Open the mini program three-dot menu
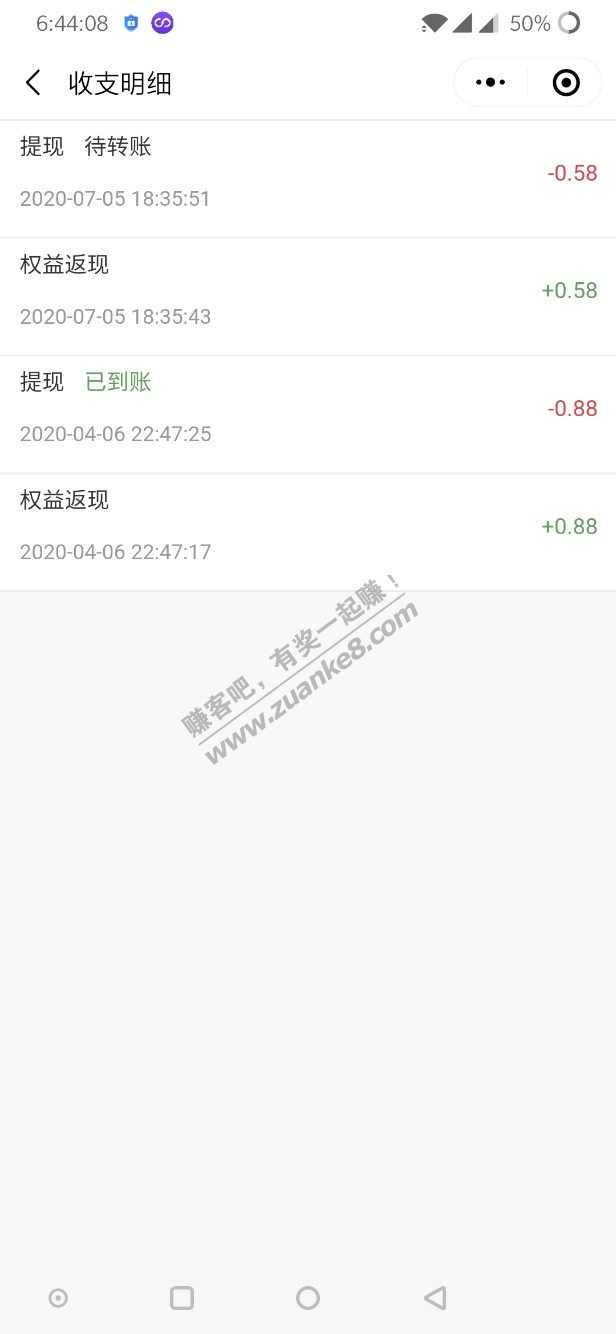Viewport: 616px width, 1334px height. click(x=490, y=83)
